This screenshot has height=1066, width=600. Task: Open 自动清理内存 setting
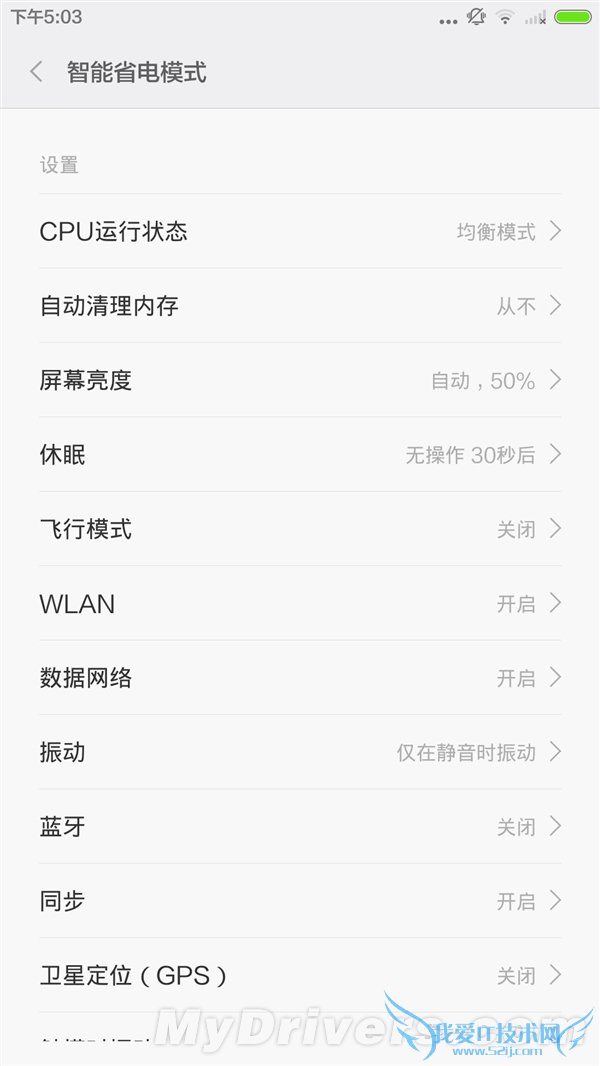(300, 306)
